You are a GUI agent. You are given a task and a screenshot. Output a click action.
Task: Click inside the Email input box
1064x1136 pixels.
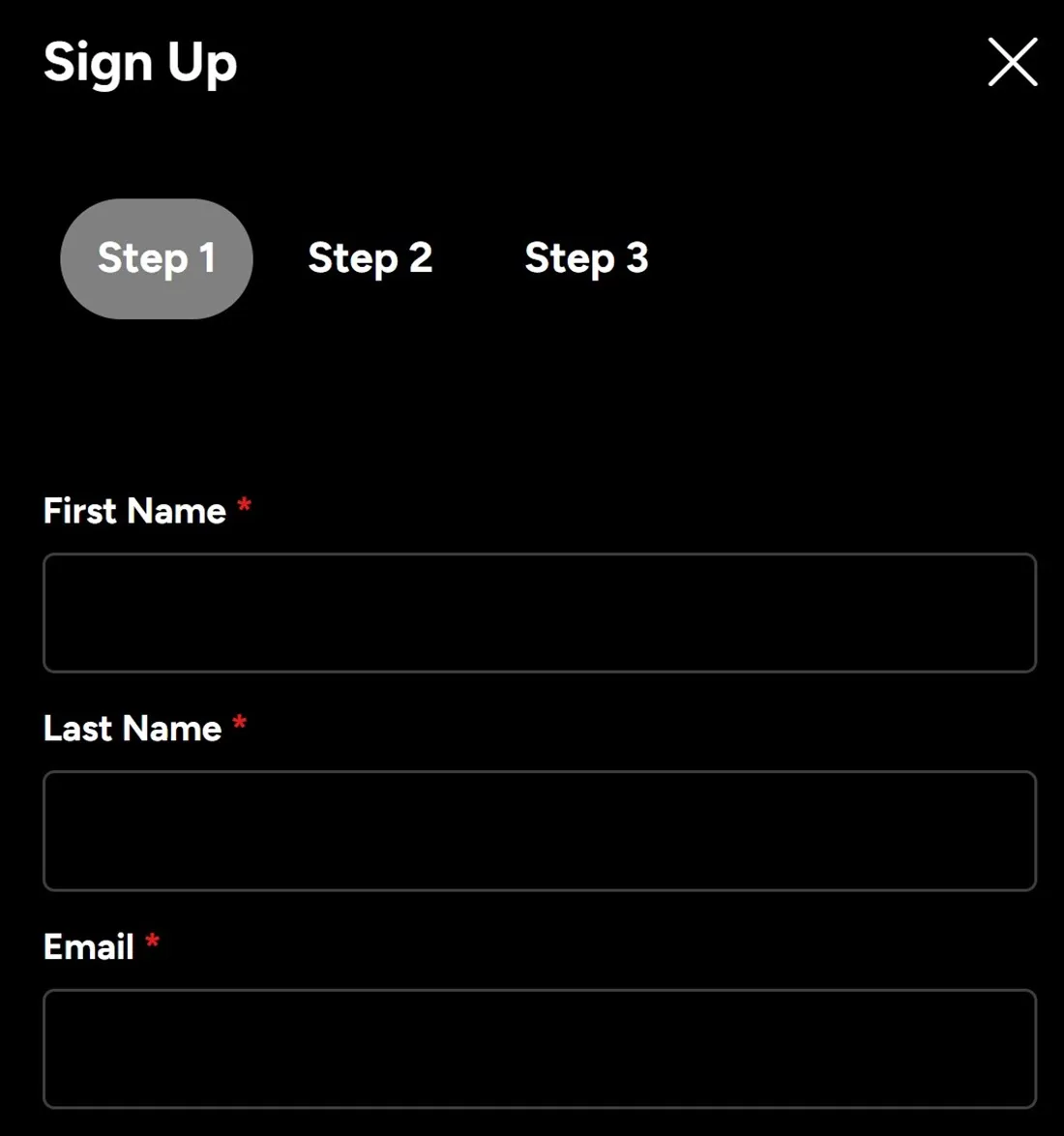pyautogui.click(x=539, y=1050)
